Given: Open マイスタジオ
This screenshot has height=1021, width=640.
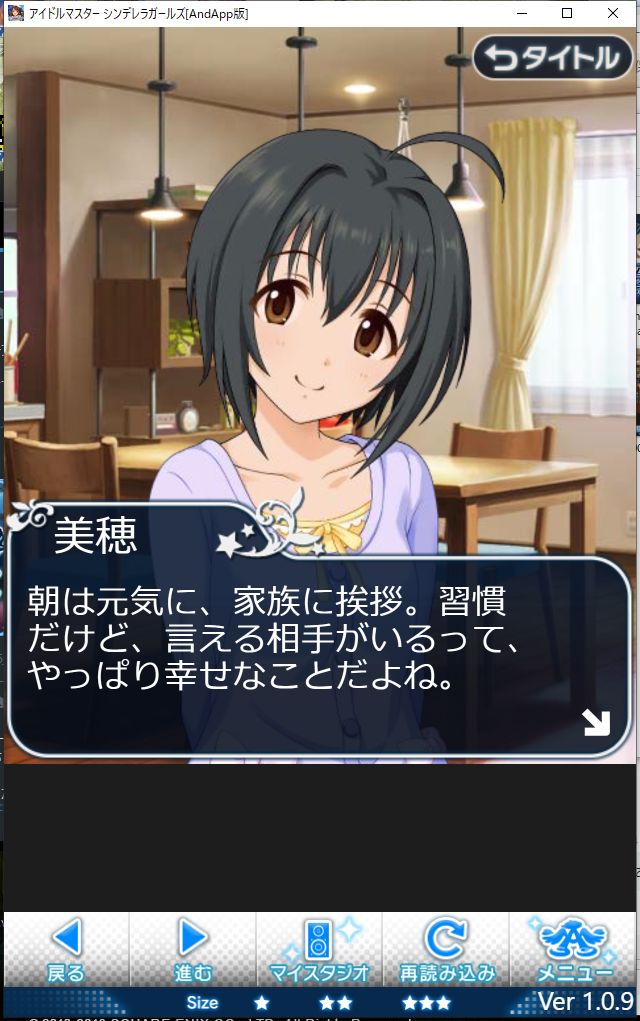Looking at the screenshot, I should click(319, 950).
